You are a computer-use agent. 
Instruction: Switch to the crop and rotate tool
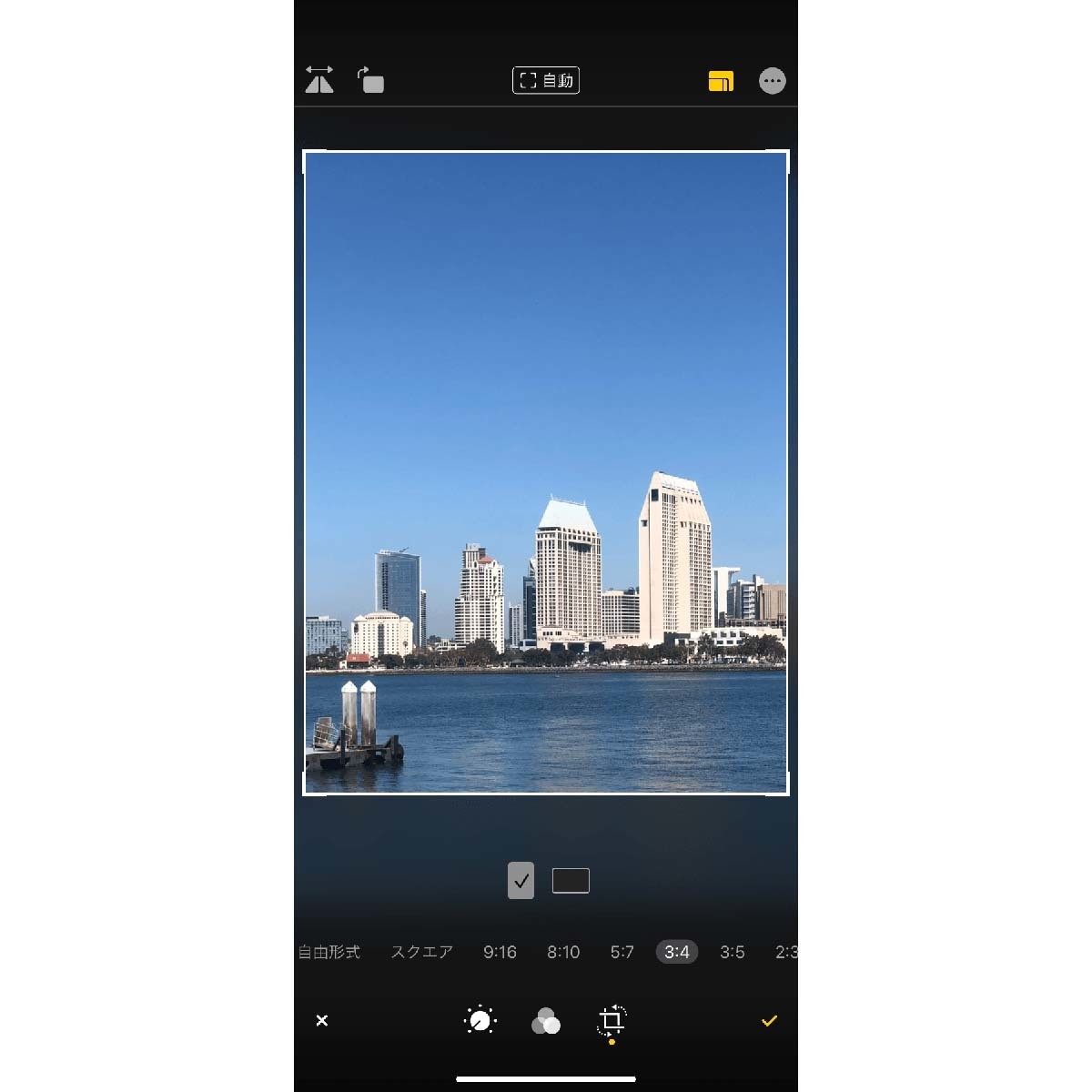pyautogui.click(x=612, y=1020)
